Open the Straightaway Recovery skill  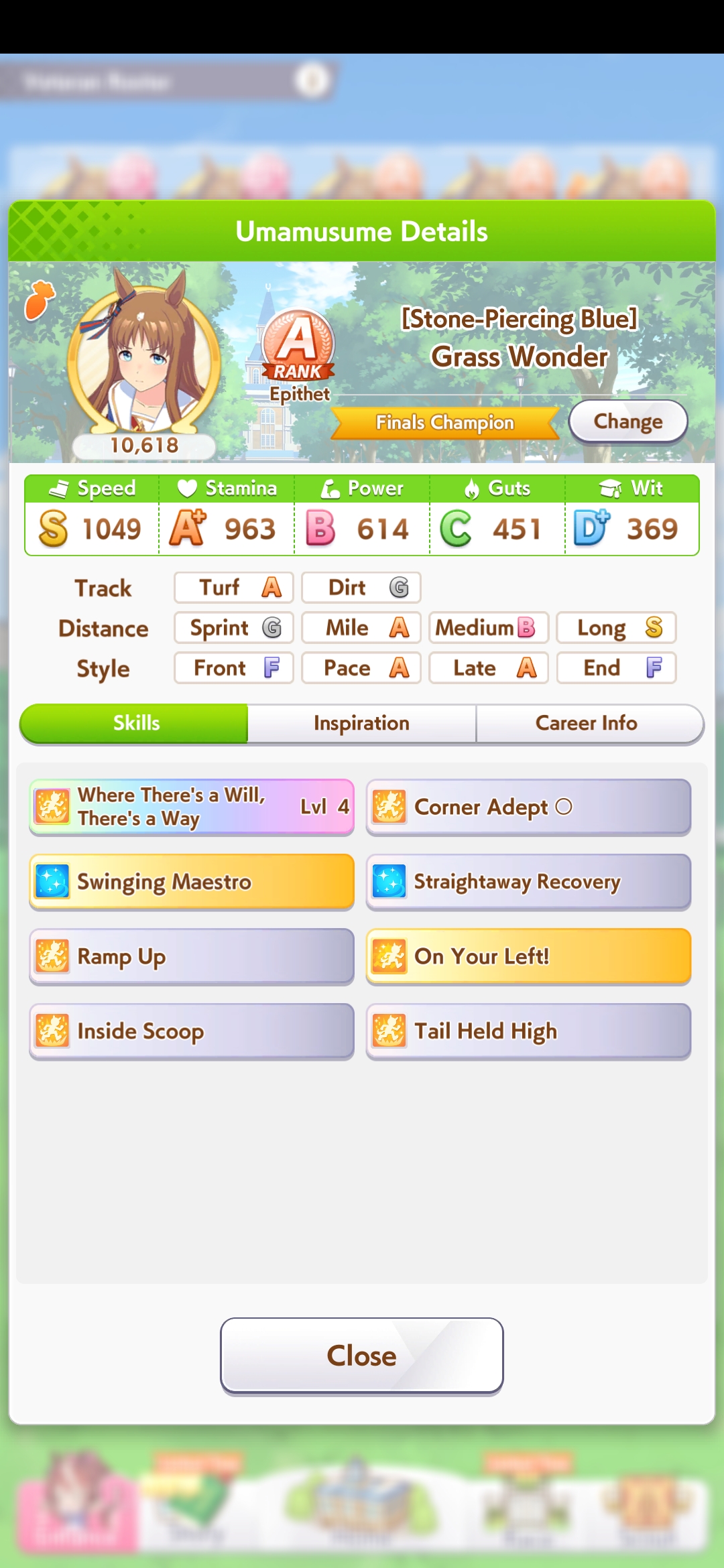(528, 881)
